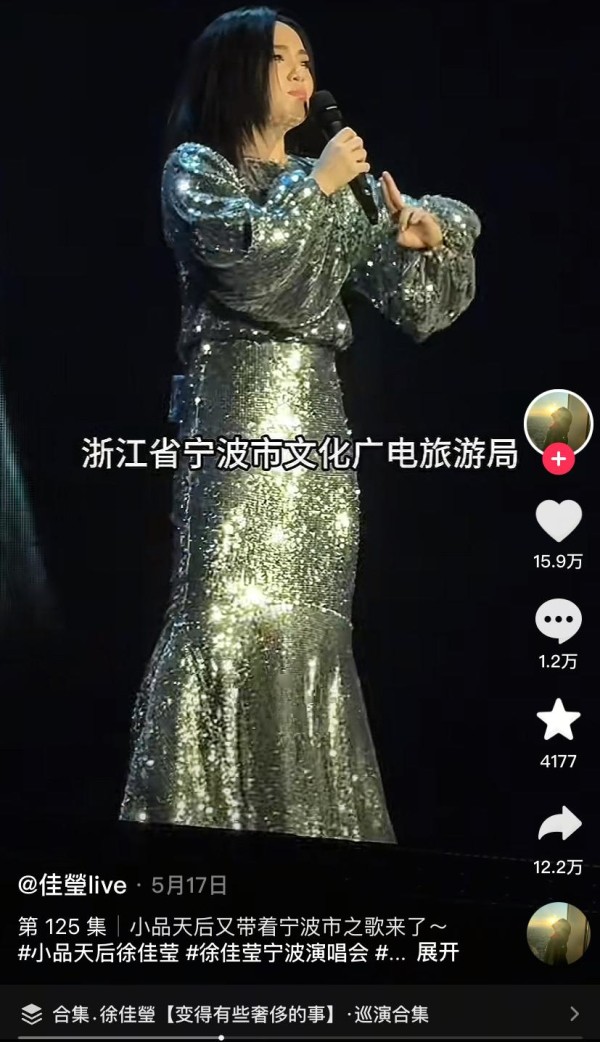Expand the caption with 展开
The height and width of the screenshot is (1042, 600).
(x=437, y=952)
